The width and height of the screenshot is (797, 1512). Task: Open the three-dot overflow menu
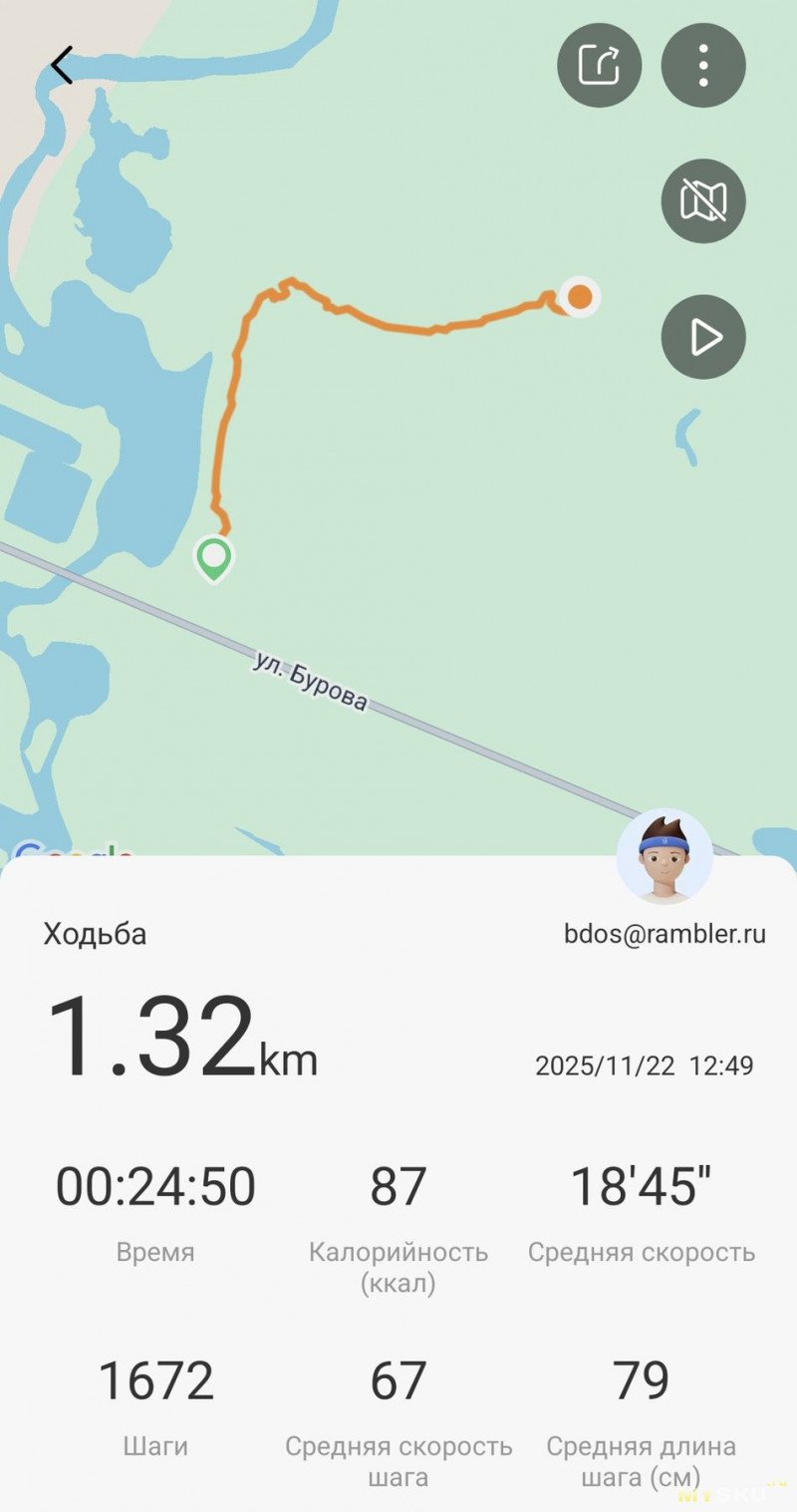(703, 66)
